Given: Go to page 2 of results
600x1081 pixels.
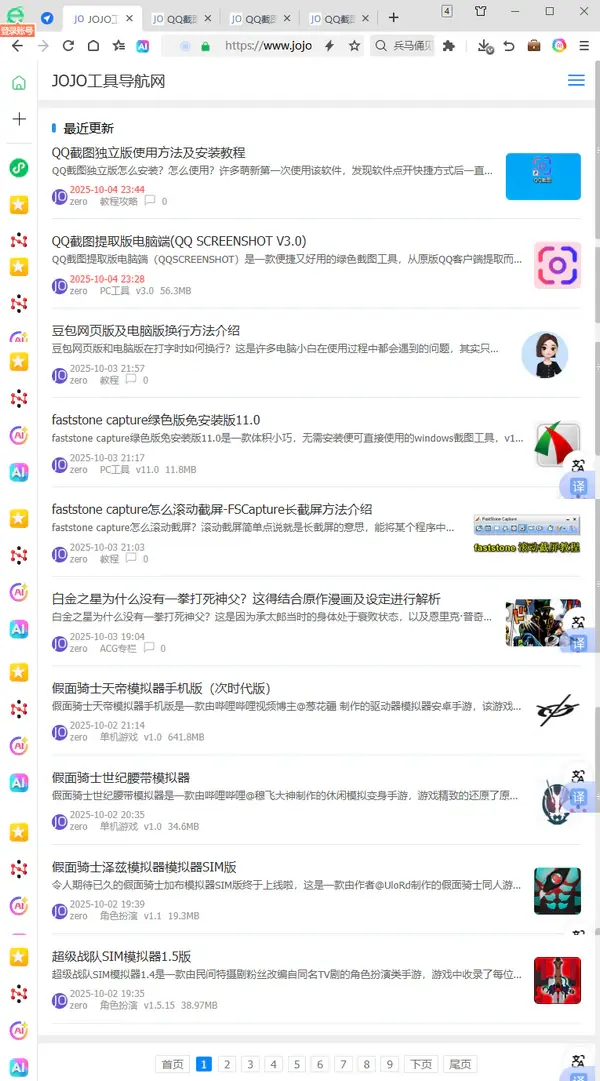Looking at the screenshot, I should 227,1064.
